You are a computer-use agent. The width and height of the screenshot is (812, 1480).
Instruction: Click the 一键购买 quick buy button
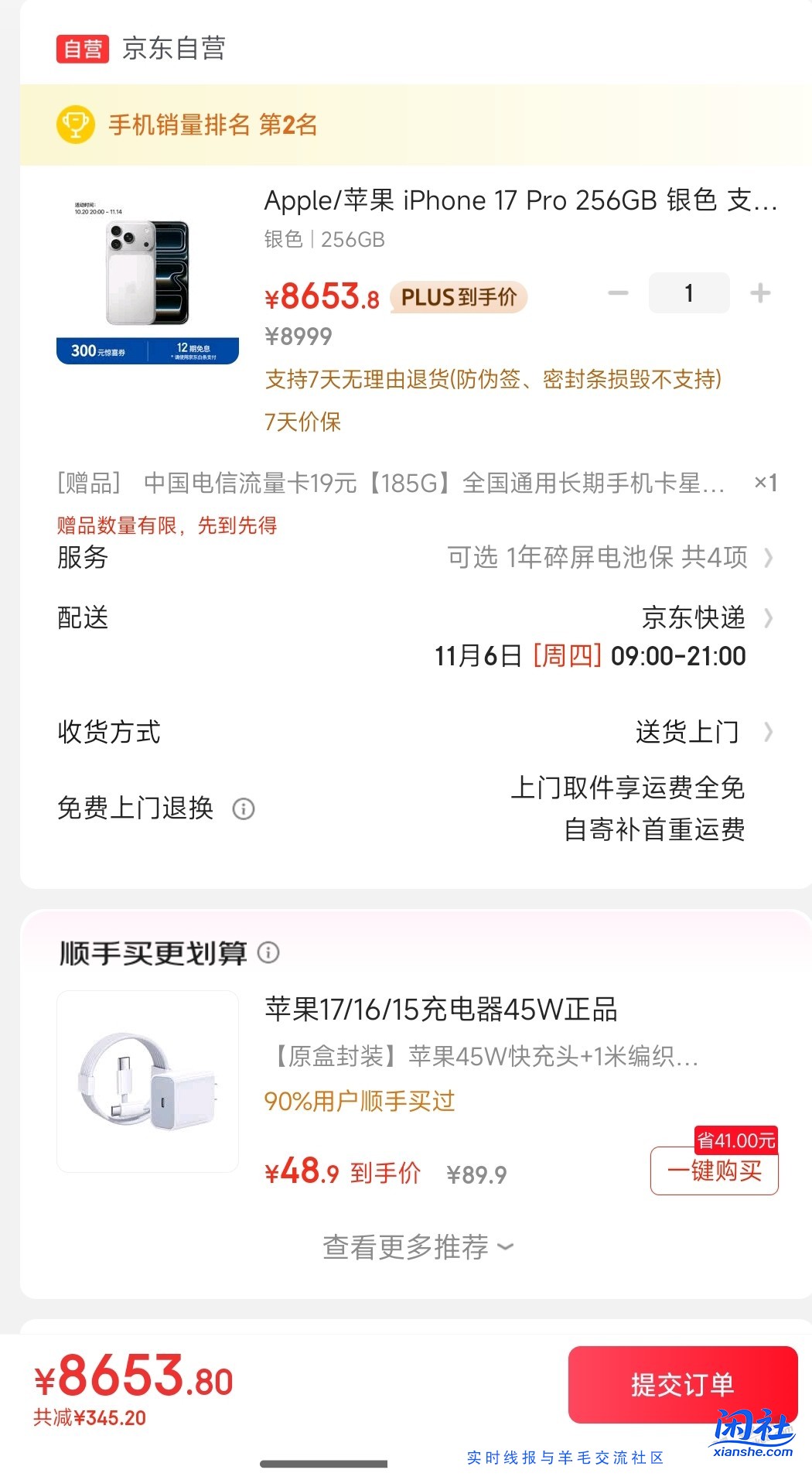point(713,1171)
